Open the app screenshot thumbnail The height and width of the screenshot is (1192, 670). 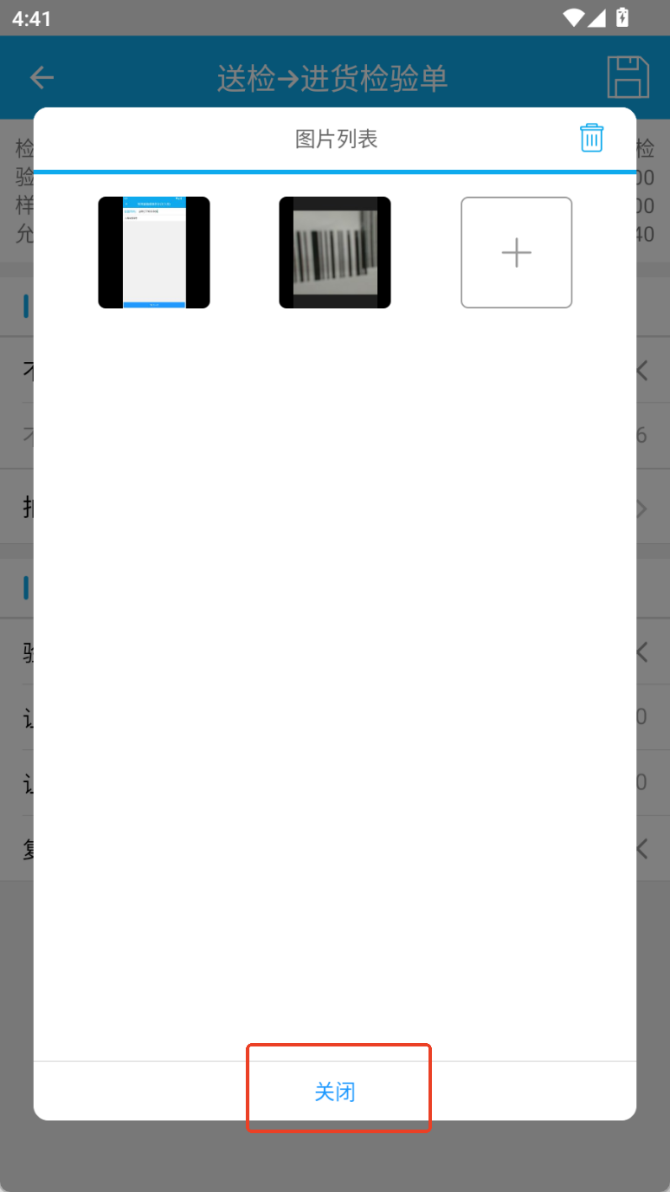[154, 252]
